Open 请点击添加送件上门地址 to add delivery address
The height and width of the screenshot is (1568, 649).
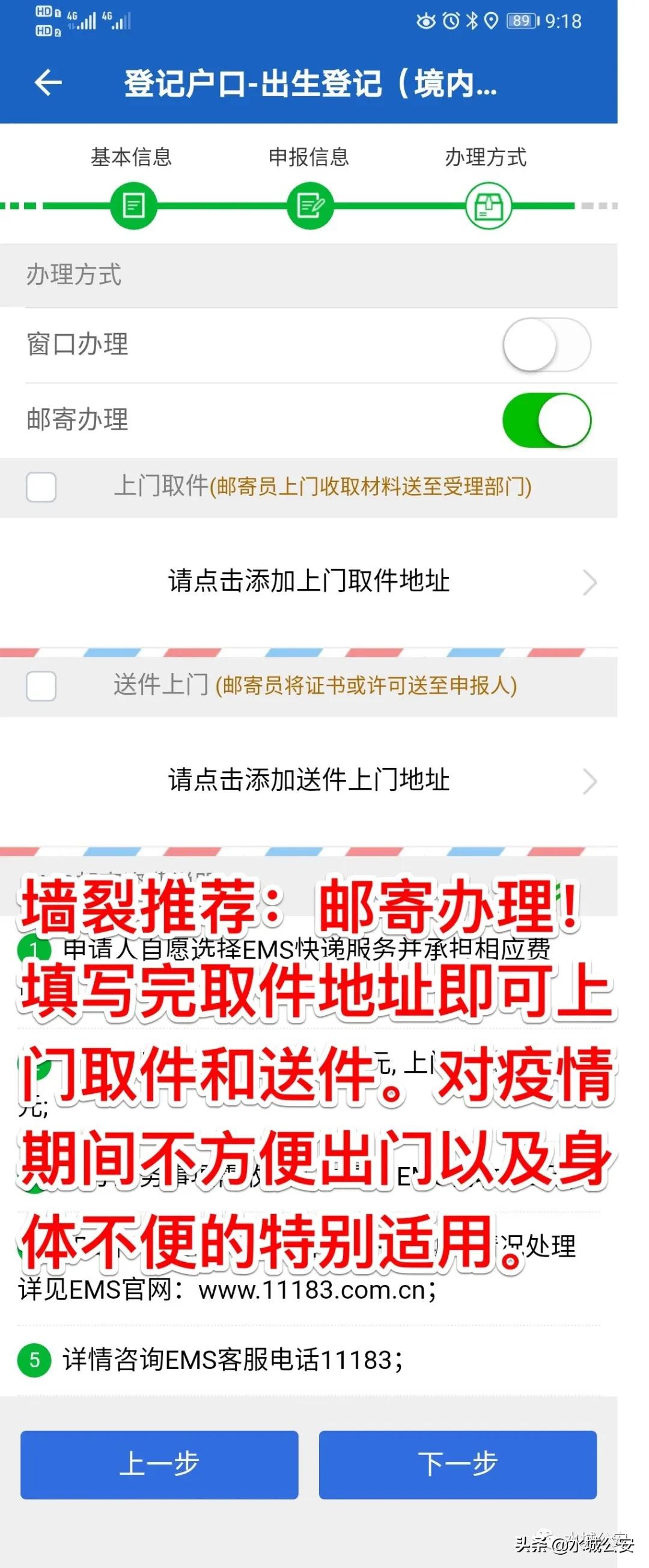(x=309, y=780)
